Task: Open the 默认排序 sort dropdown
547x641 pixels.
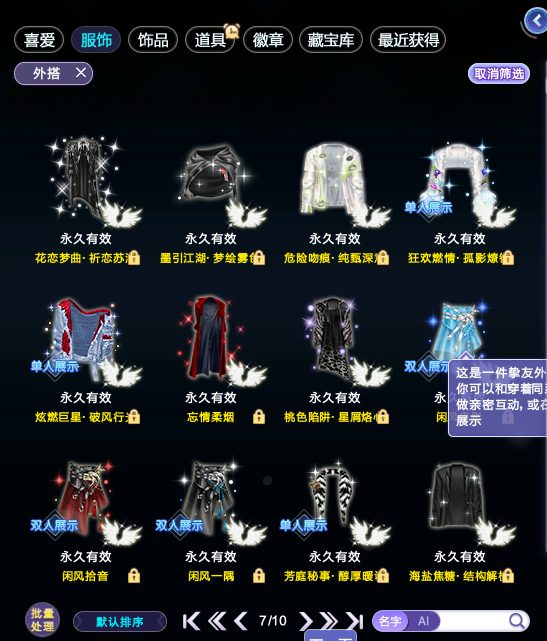Action: point(120,622)
